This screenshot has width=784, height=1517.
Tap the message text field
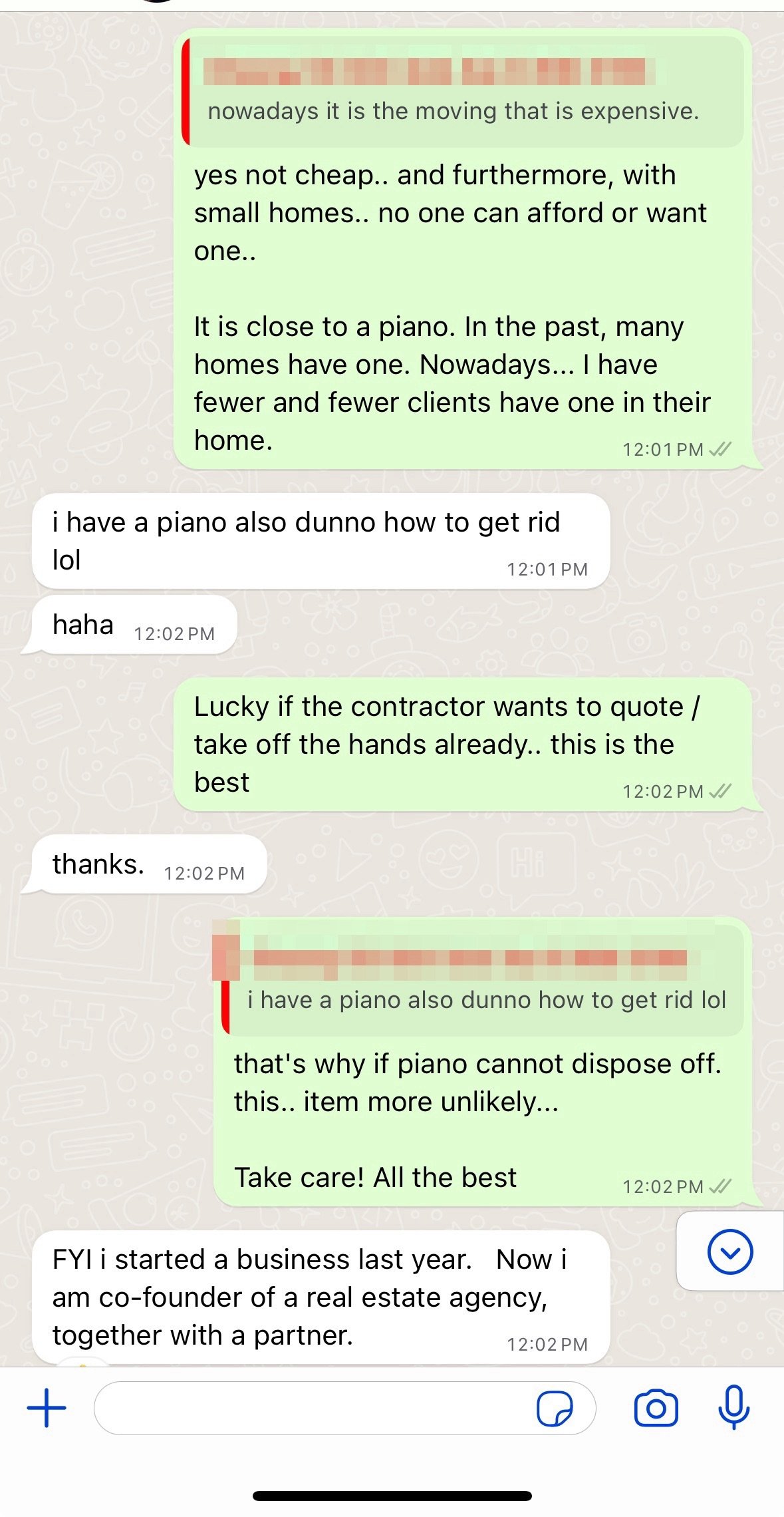(313, 1408)
